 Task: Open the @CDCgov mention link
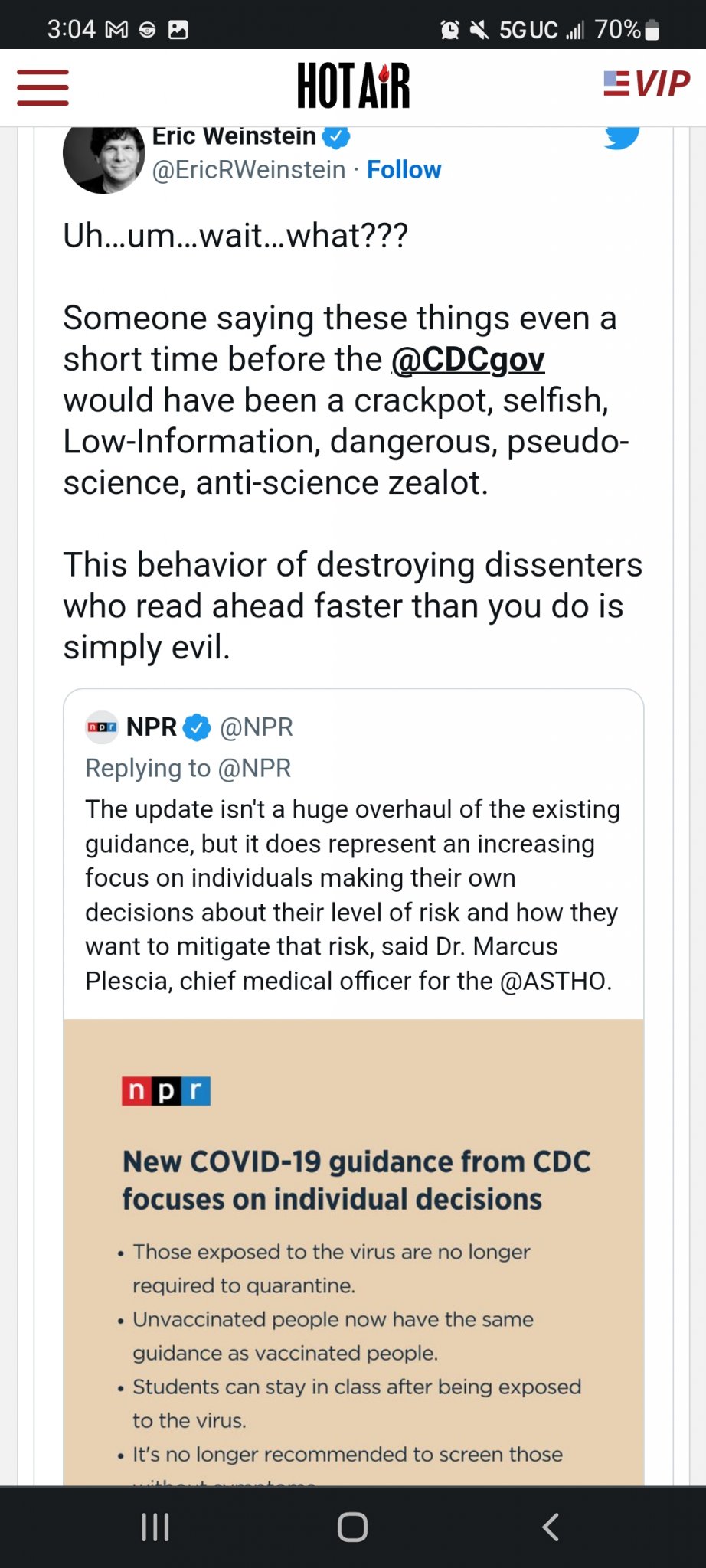click(x=468, y=359)
